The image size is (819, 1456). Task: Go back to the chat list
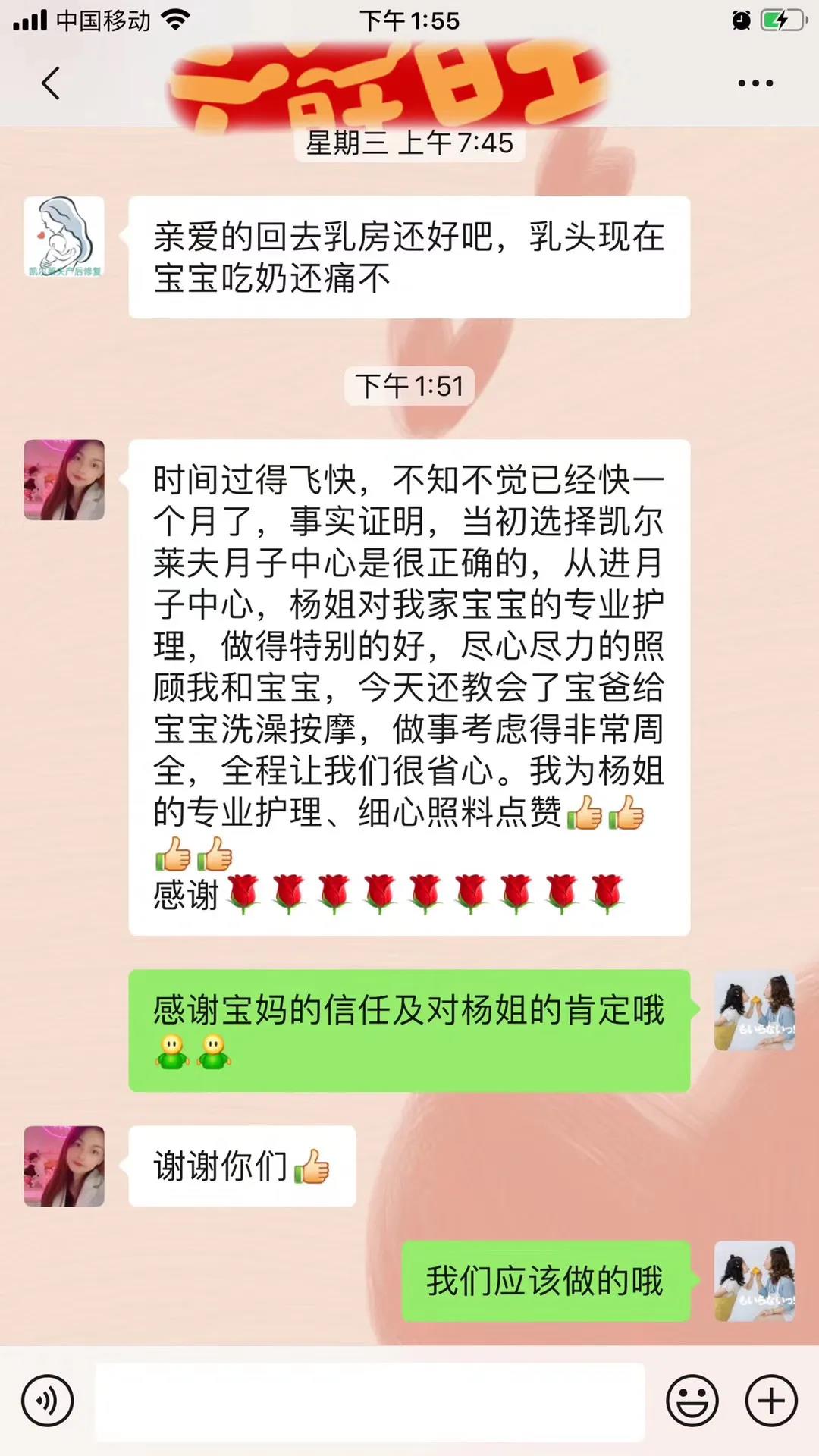(x=51, y=83)
